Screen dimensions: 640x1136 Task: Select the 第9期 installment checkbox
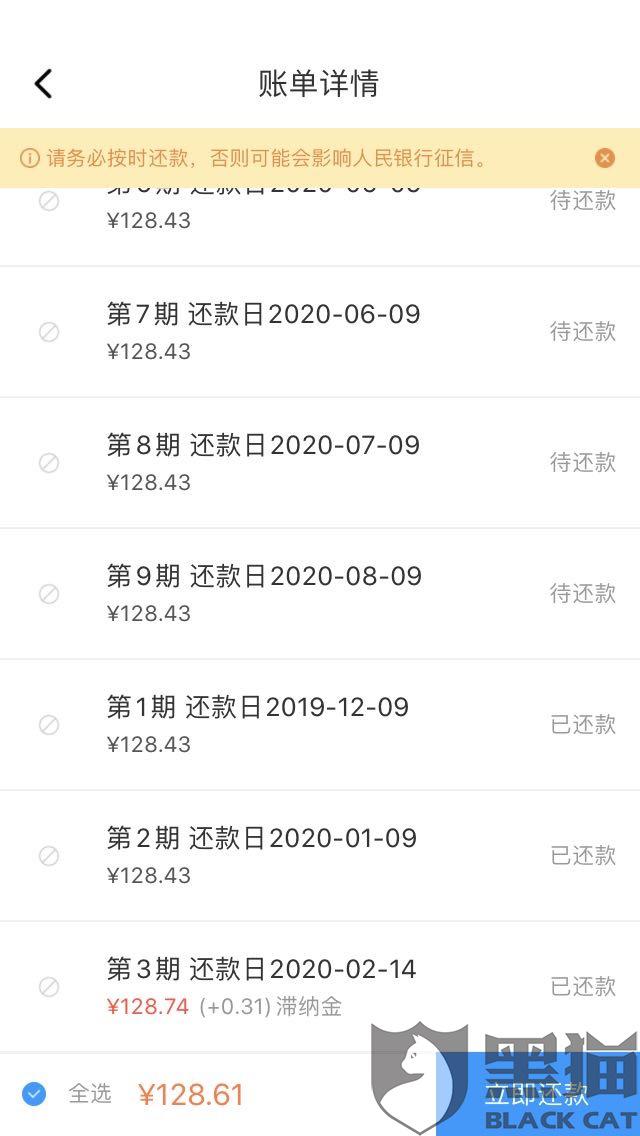pyautogui.click(x=49, y=594)
